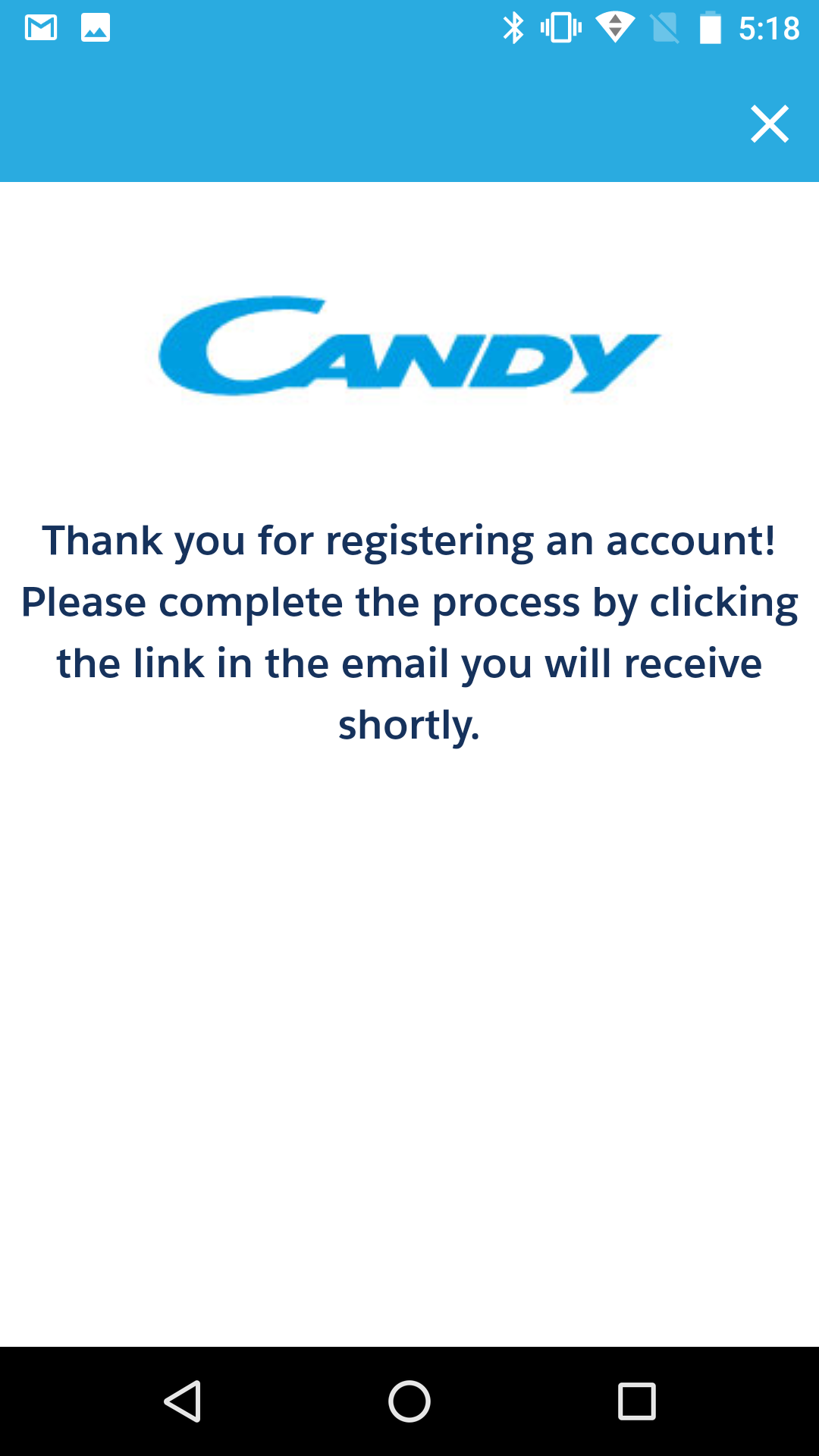Go back with the system back button

pyautogui.click(x=183, y=1401)
